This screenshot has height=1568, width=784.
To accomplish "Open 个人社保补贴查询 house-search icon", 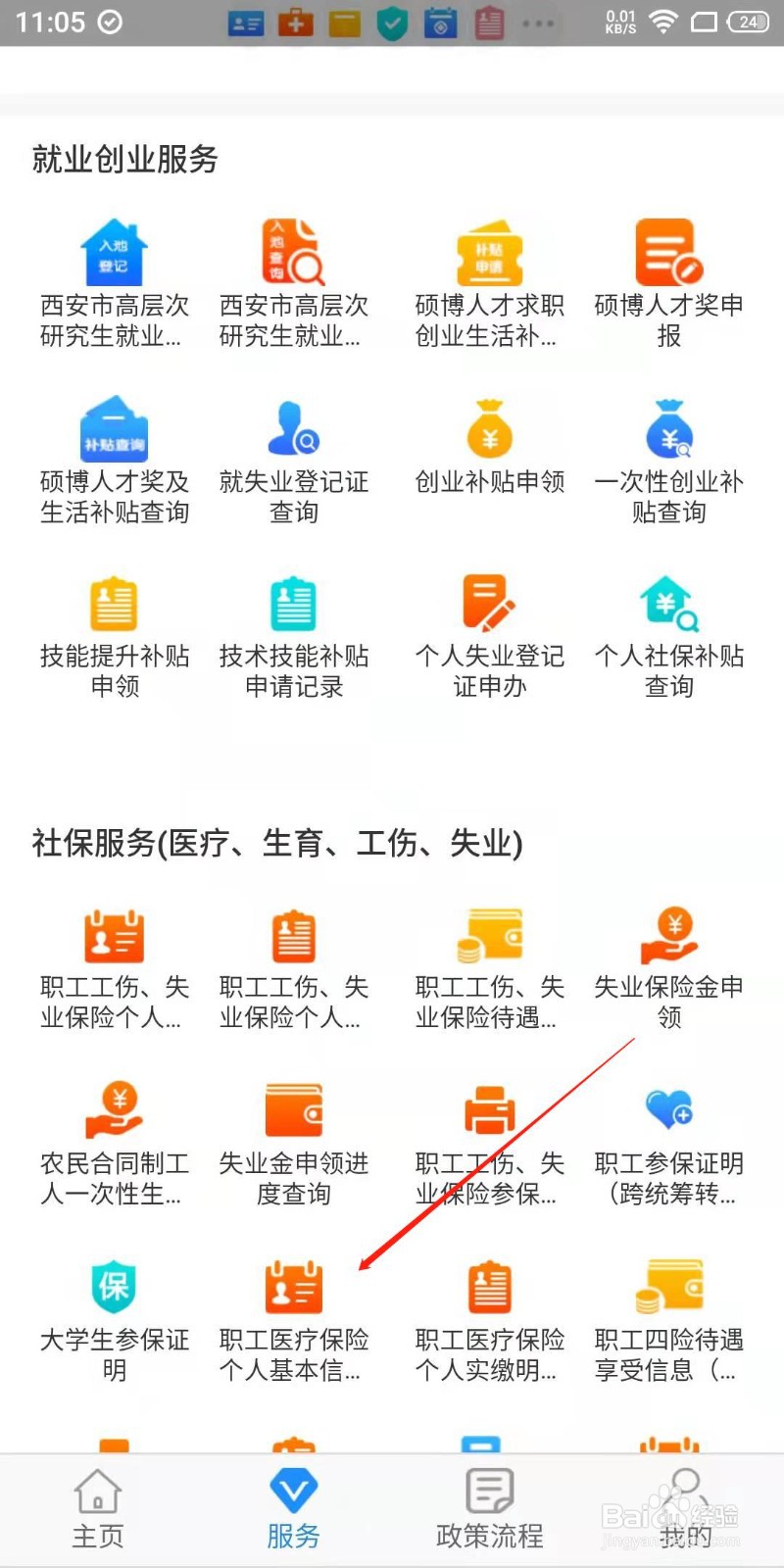I will tap(667, 604).
